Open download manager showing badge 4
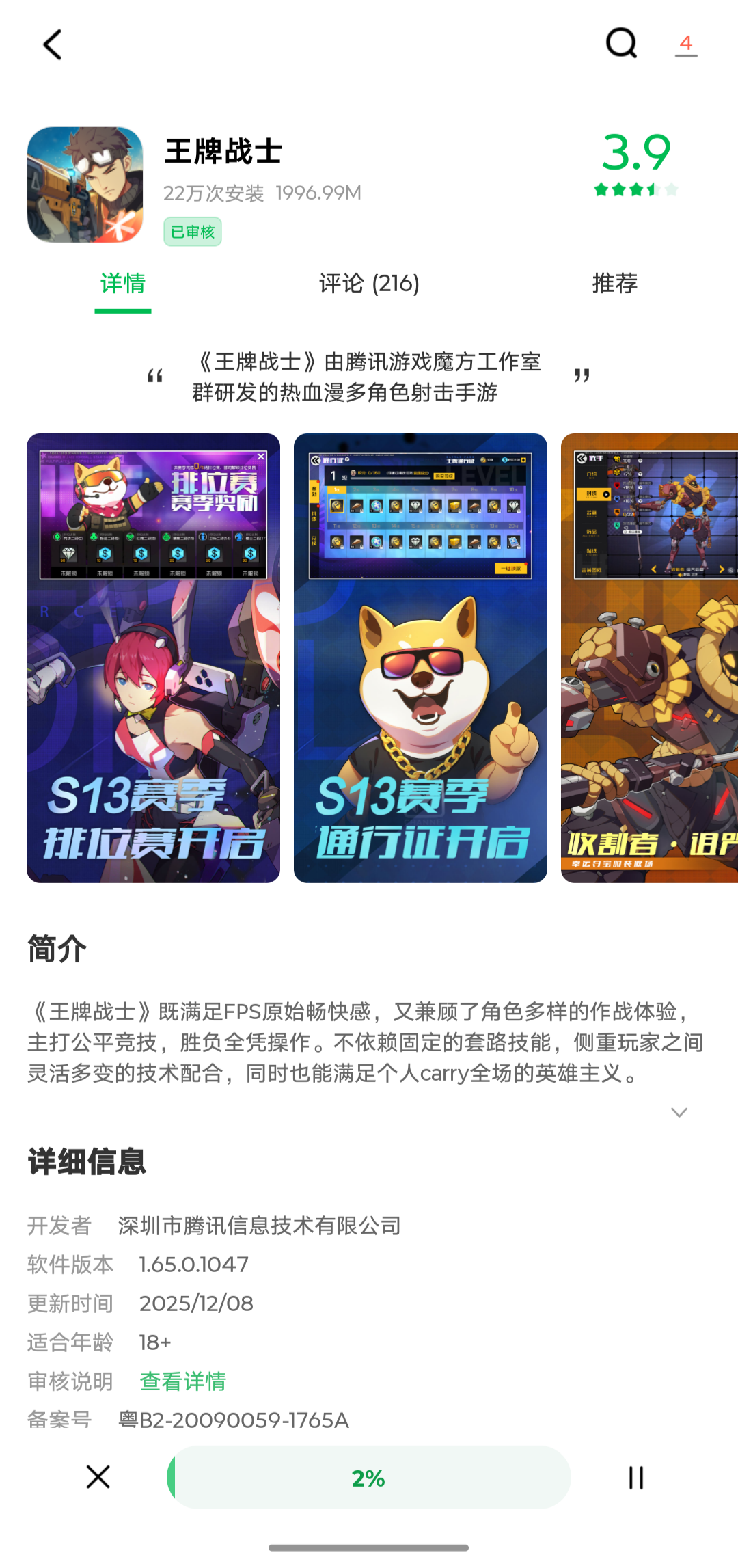This screenshot has height=1568, width=738. (x=686, y=44)
